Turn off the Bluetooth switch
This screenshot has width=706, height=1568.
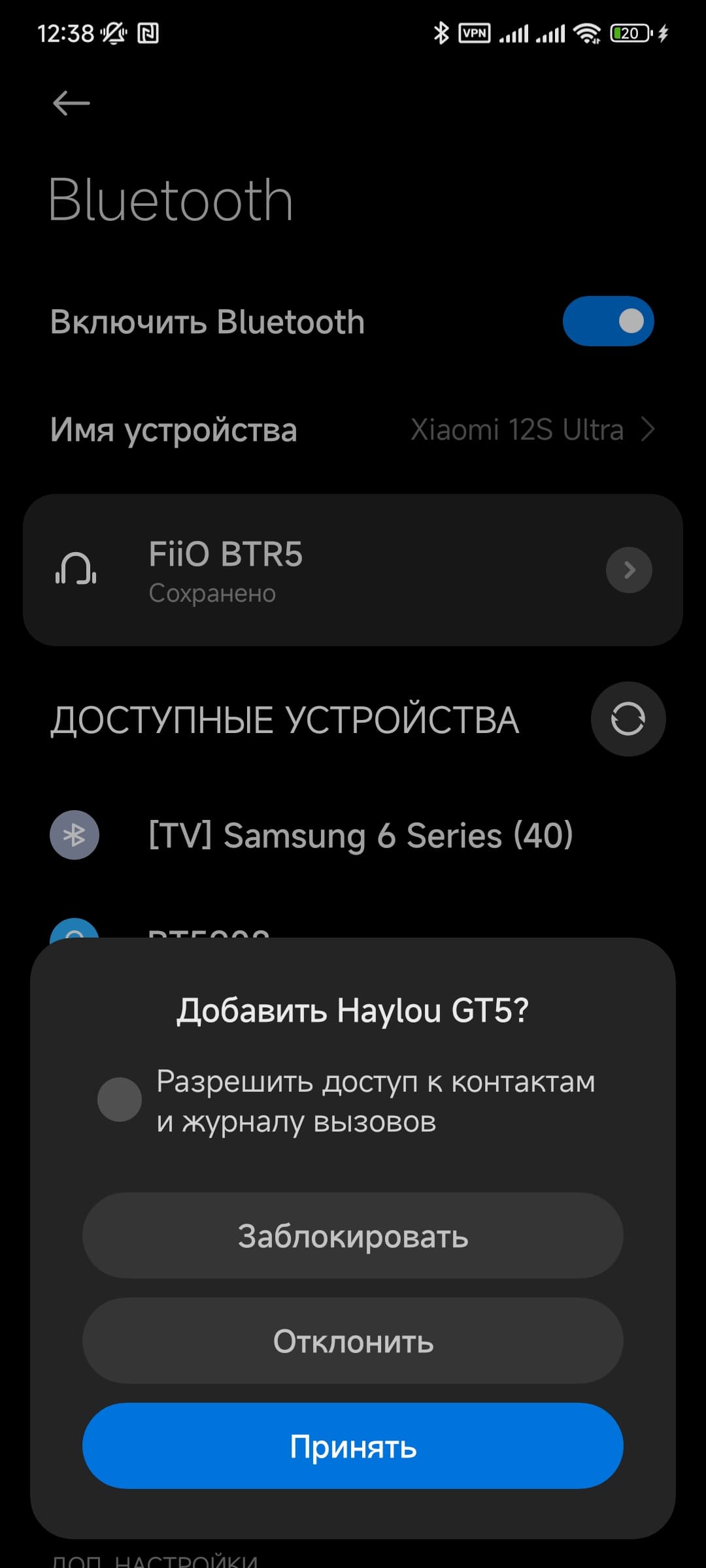(608, 321)
